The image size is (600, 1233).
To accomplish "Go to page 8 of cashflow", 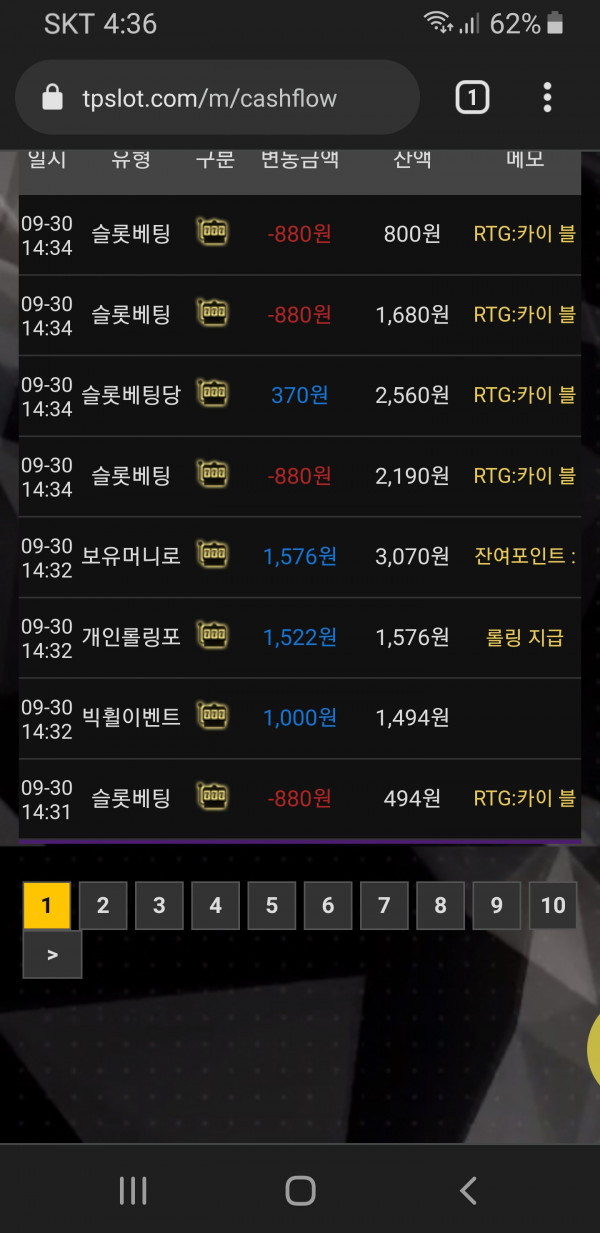I will [x=441, y=906].
